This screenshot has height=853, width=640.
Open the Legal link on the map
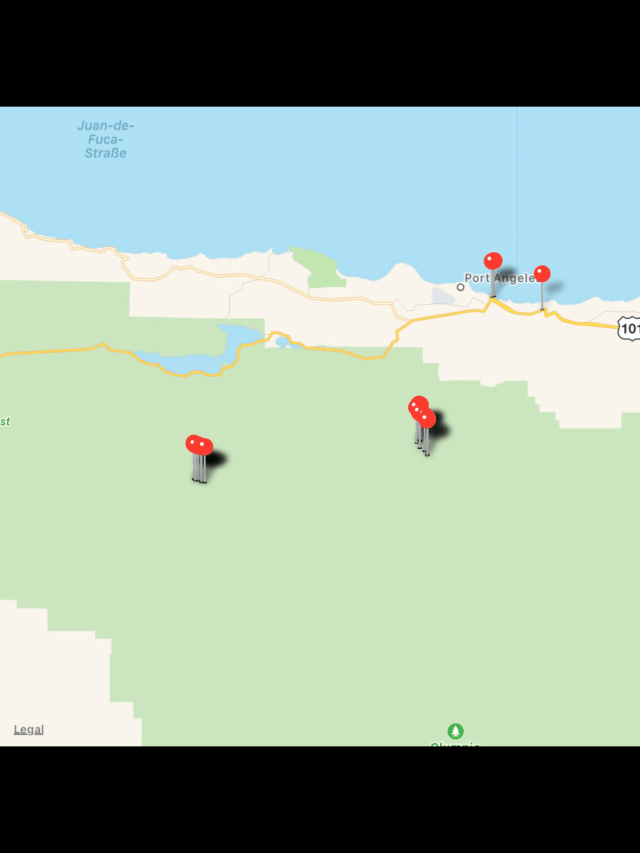coord(28,729)
